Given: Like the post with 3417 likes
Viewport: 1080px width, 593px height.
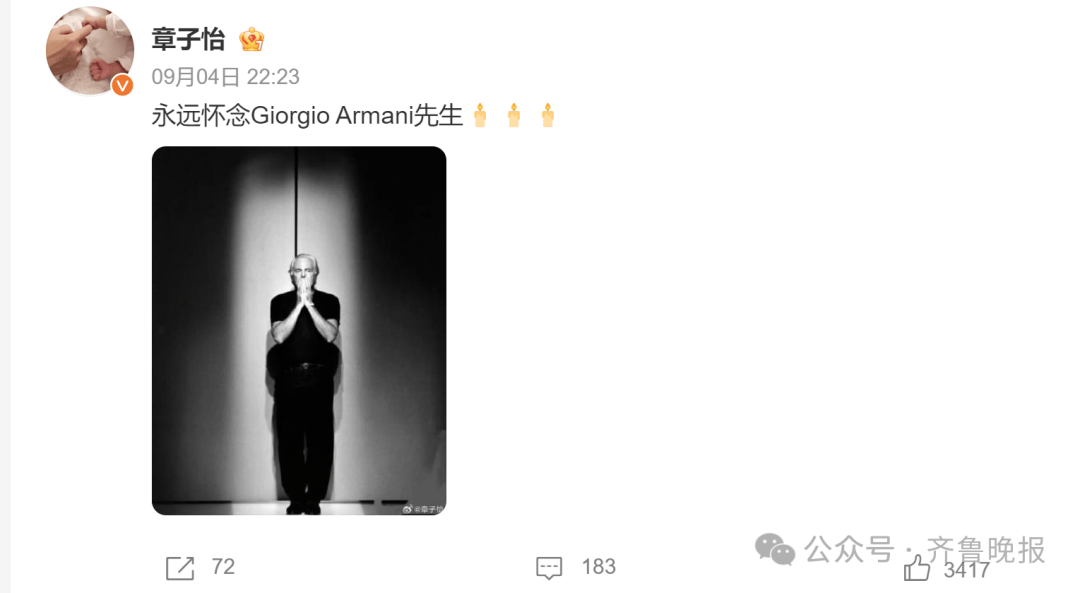Looking at the screenshot, I should 917,569.
